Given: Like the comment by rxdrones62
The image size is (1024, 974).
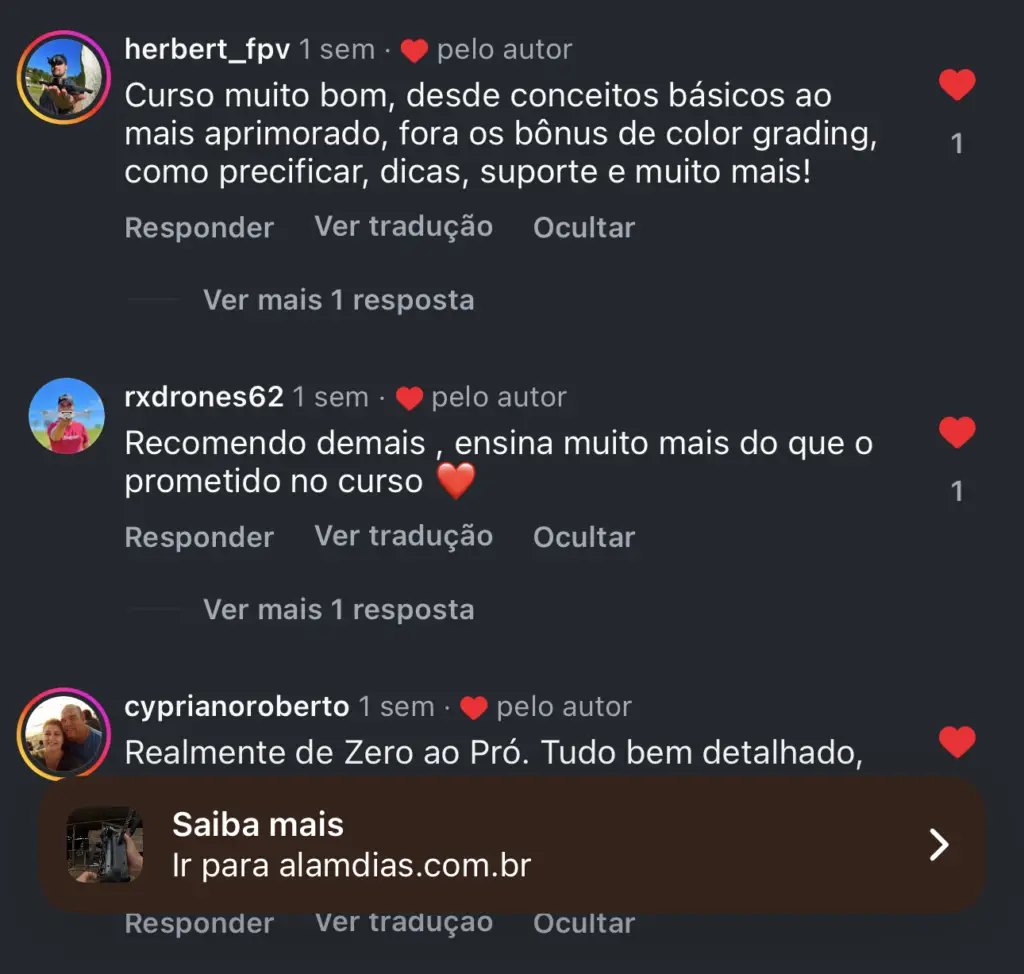Looking at the screenshot, I should click(957, 433).
